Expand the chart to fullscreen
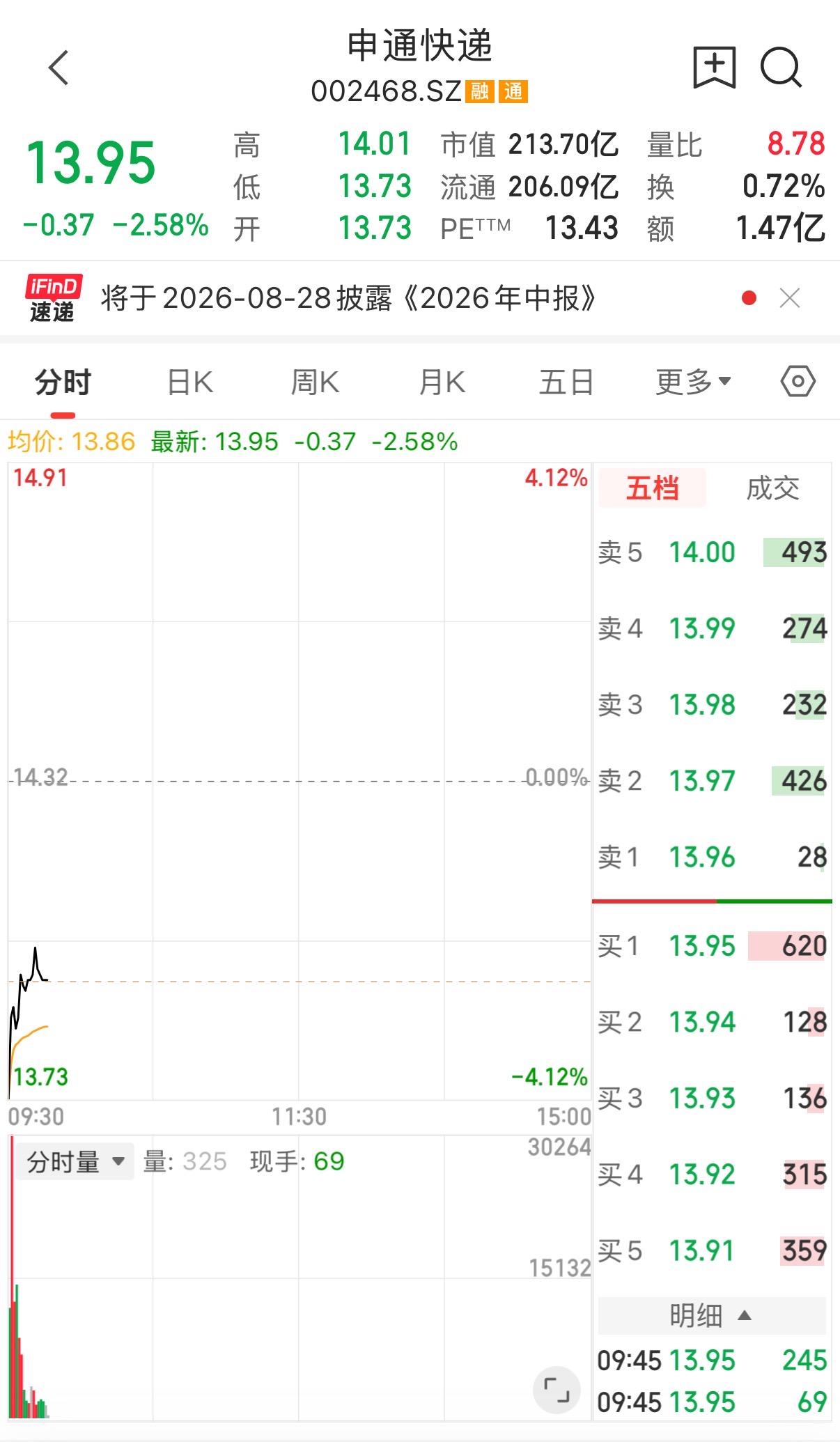840x1442 pixels. tap(557, 1390)
